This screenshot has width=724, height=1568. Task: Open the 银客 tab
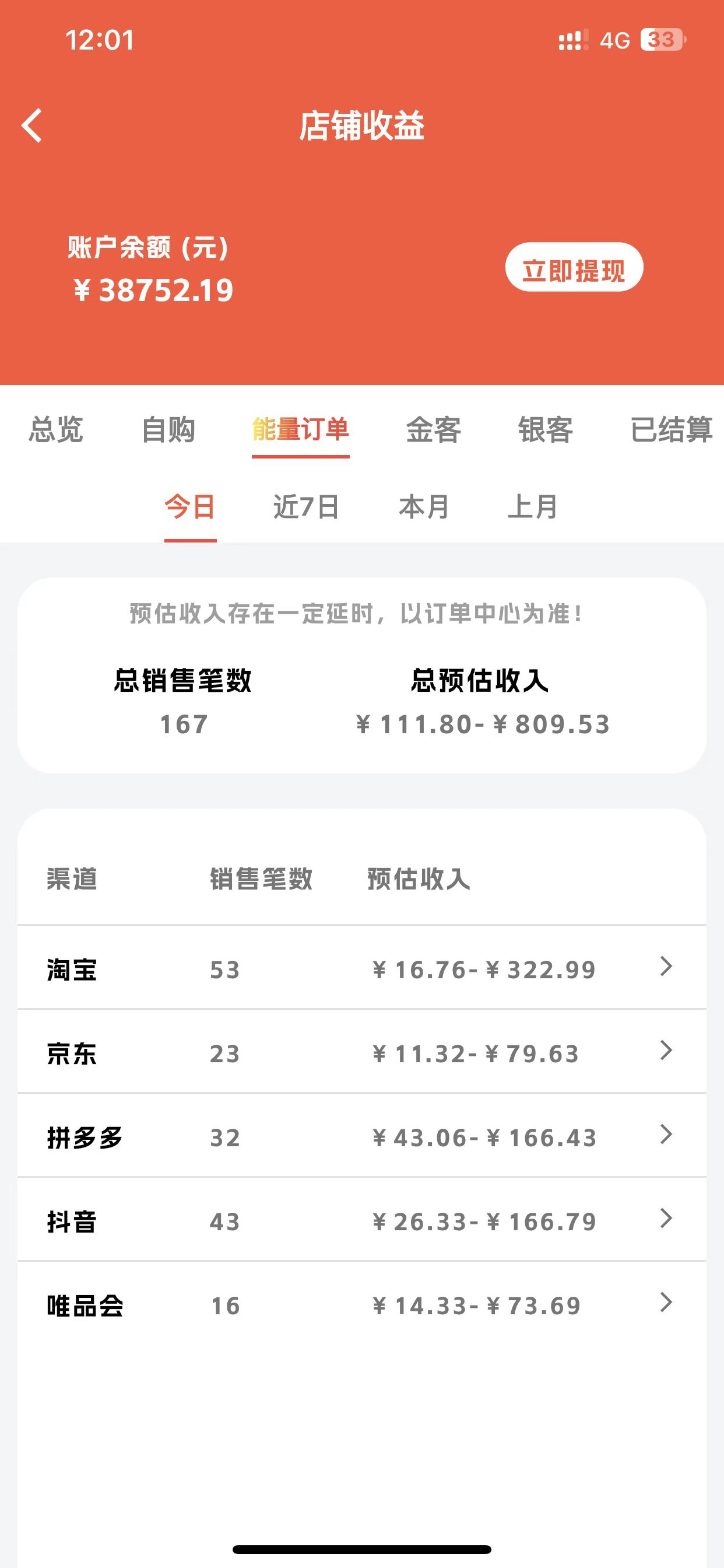(x=545, y=429)
